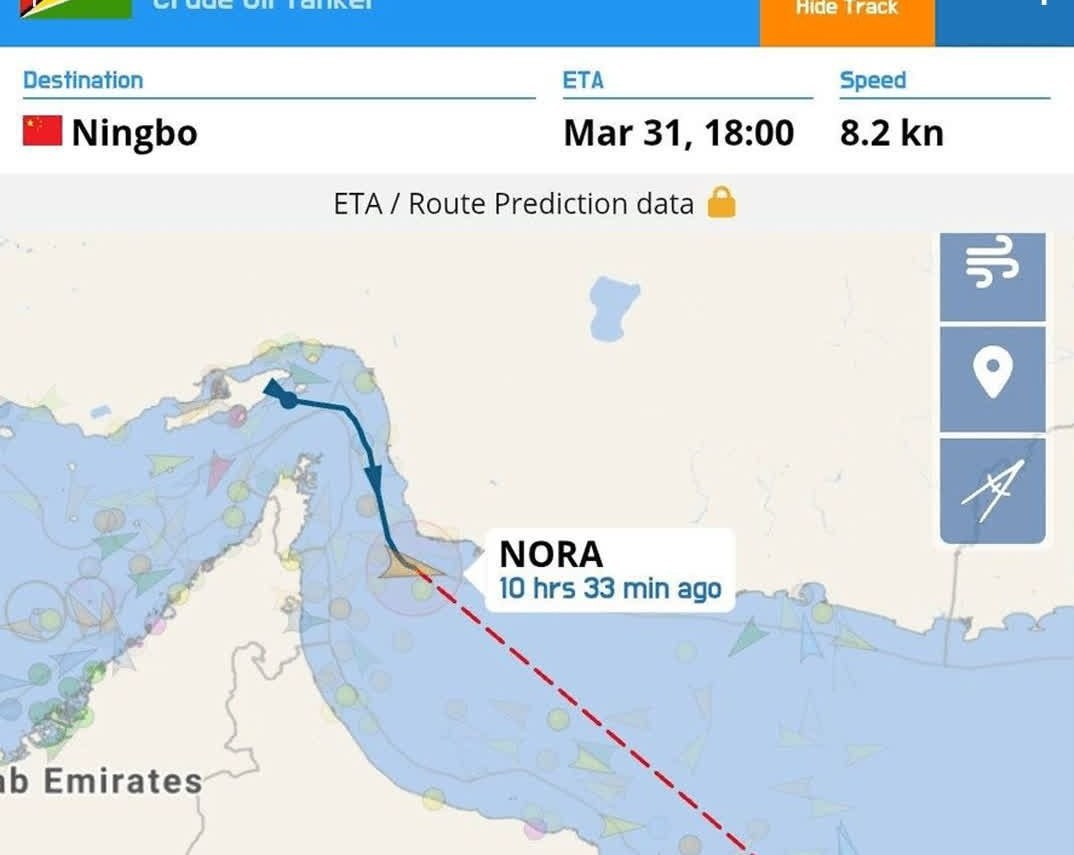The width and height of the screenshot is (1074, 855).
Task: Open the distance measuring compass tool
Action: (x=992, y=490)
